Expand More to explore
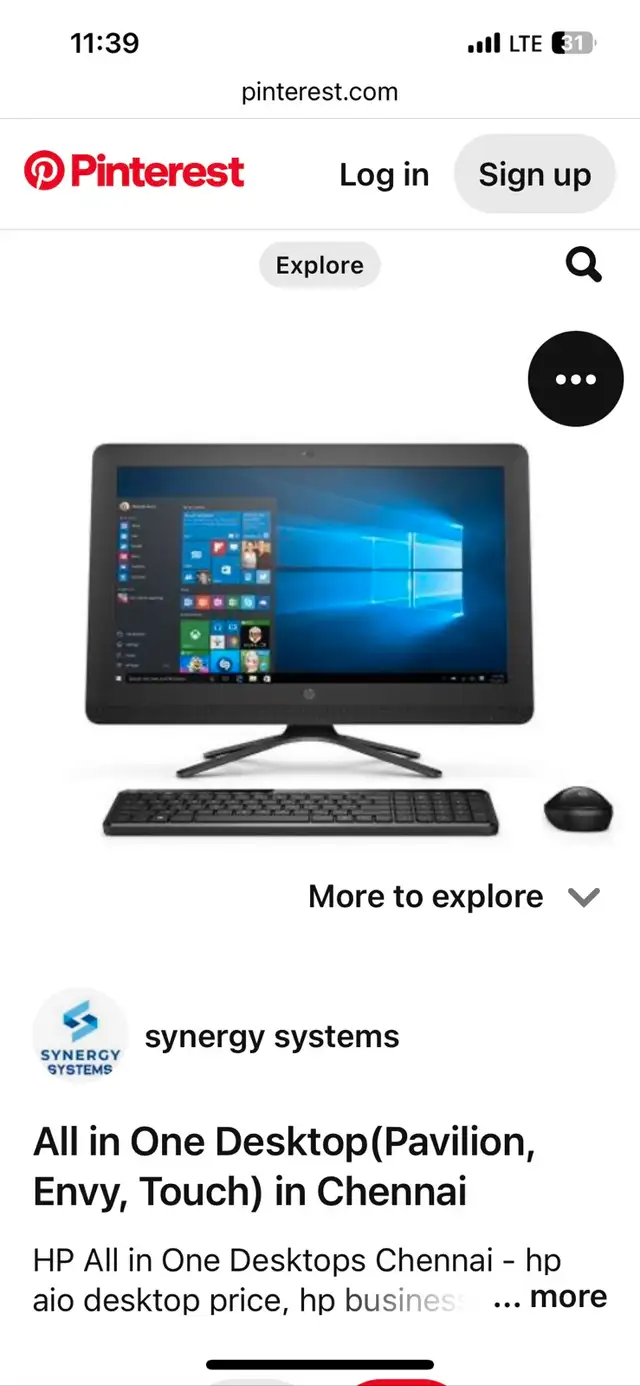The image size is (640, 1386). [455, 897]
